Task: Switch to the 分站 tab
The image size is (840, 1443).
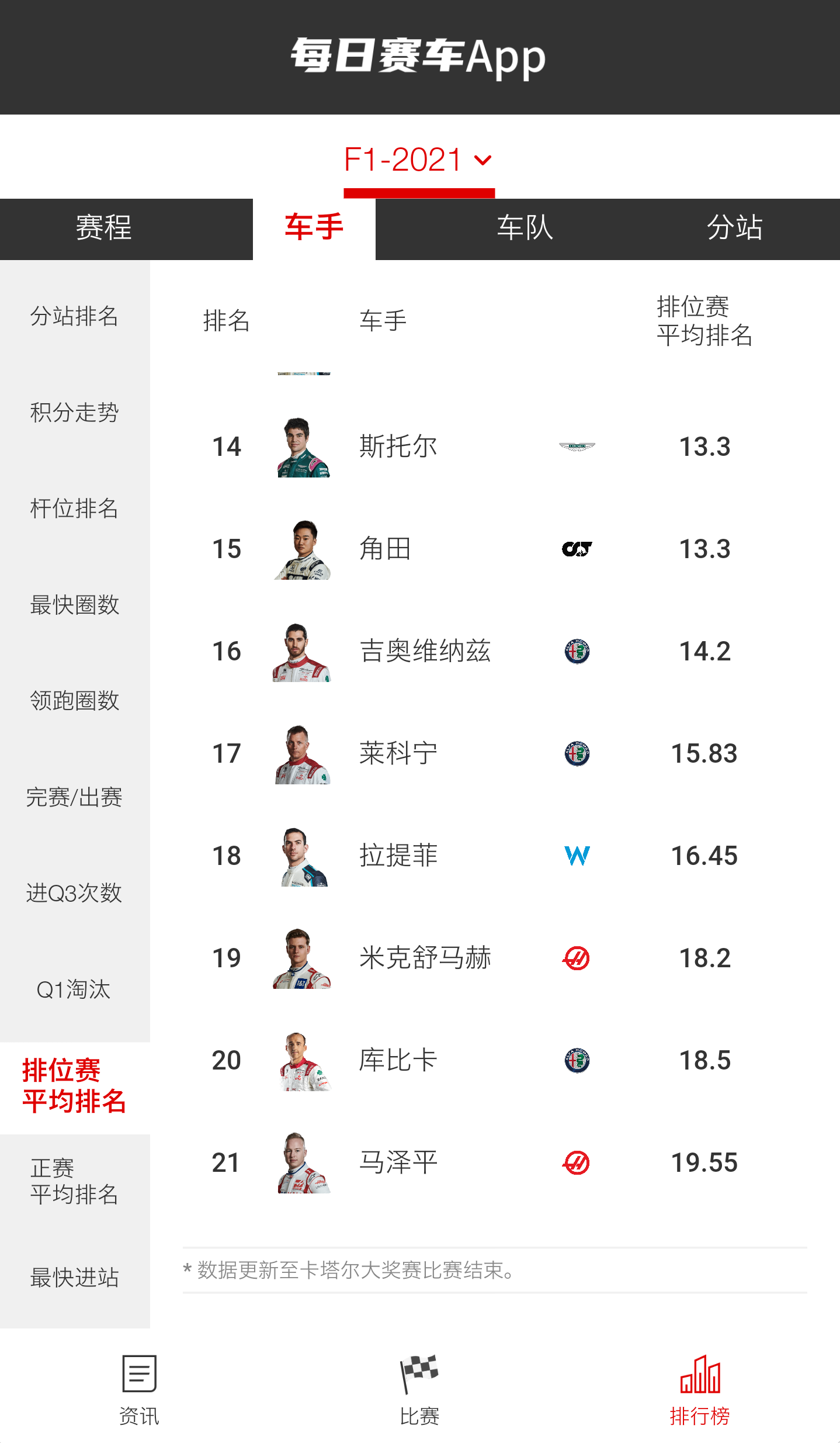Action: pos(734,228)
